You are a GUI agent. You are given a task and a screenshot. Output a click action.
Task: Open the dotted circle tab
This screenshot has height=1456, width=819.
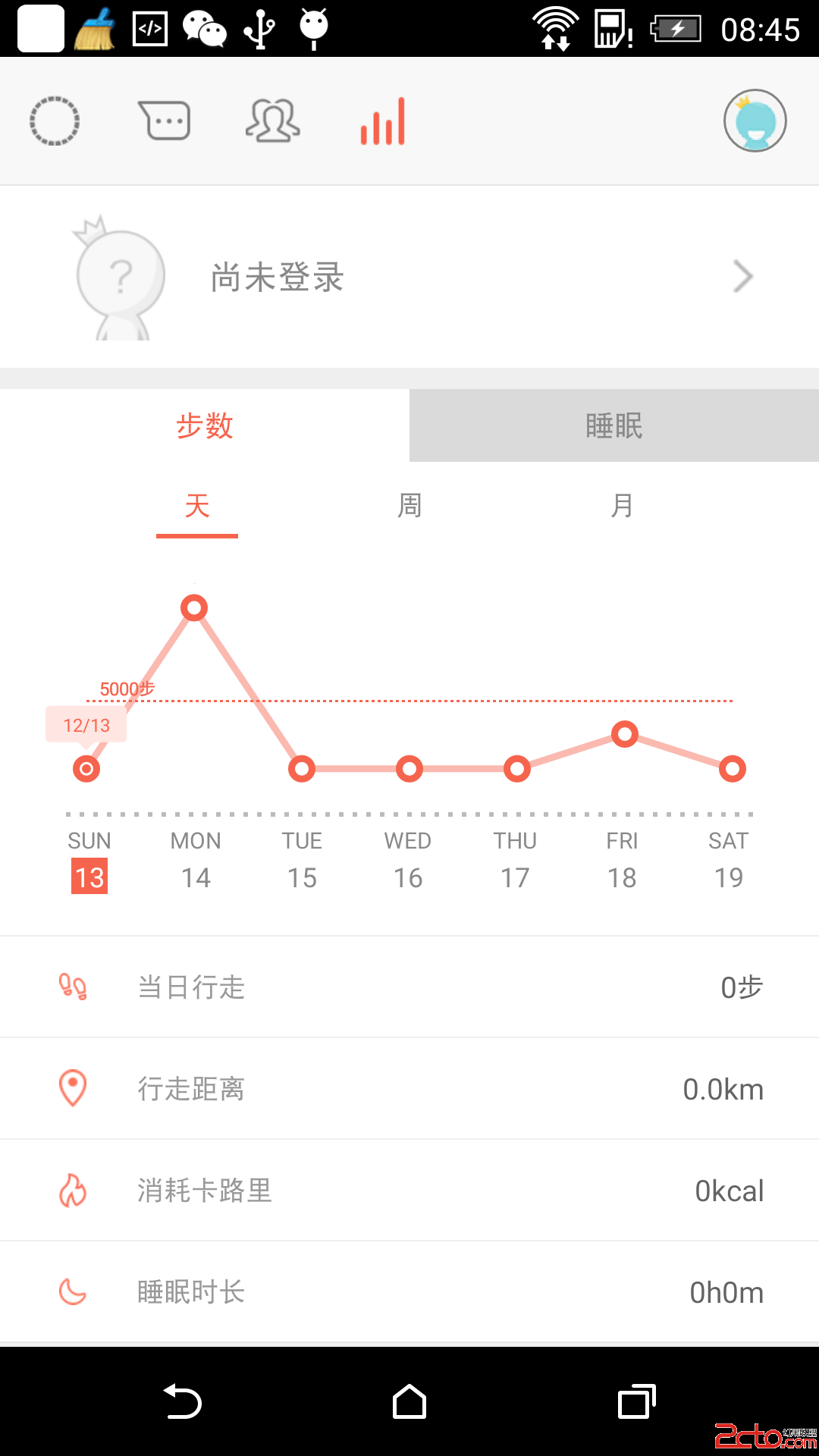55,121
